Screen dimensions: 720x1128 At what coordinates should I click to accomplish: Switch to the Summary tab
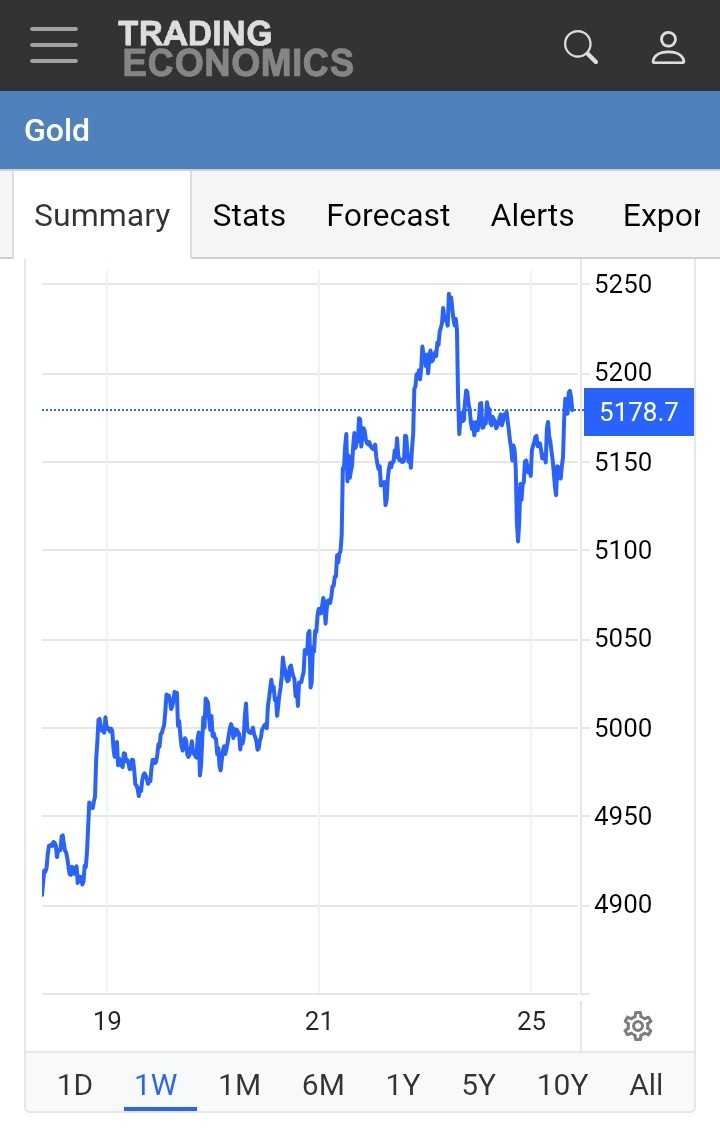pyautogui.click(x=102, y=216)
